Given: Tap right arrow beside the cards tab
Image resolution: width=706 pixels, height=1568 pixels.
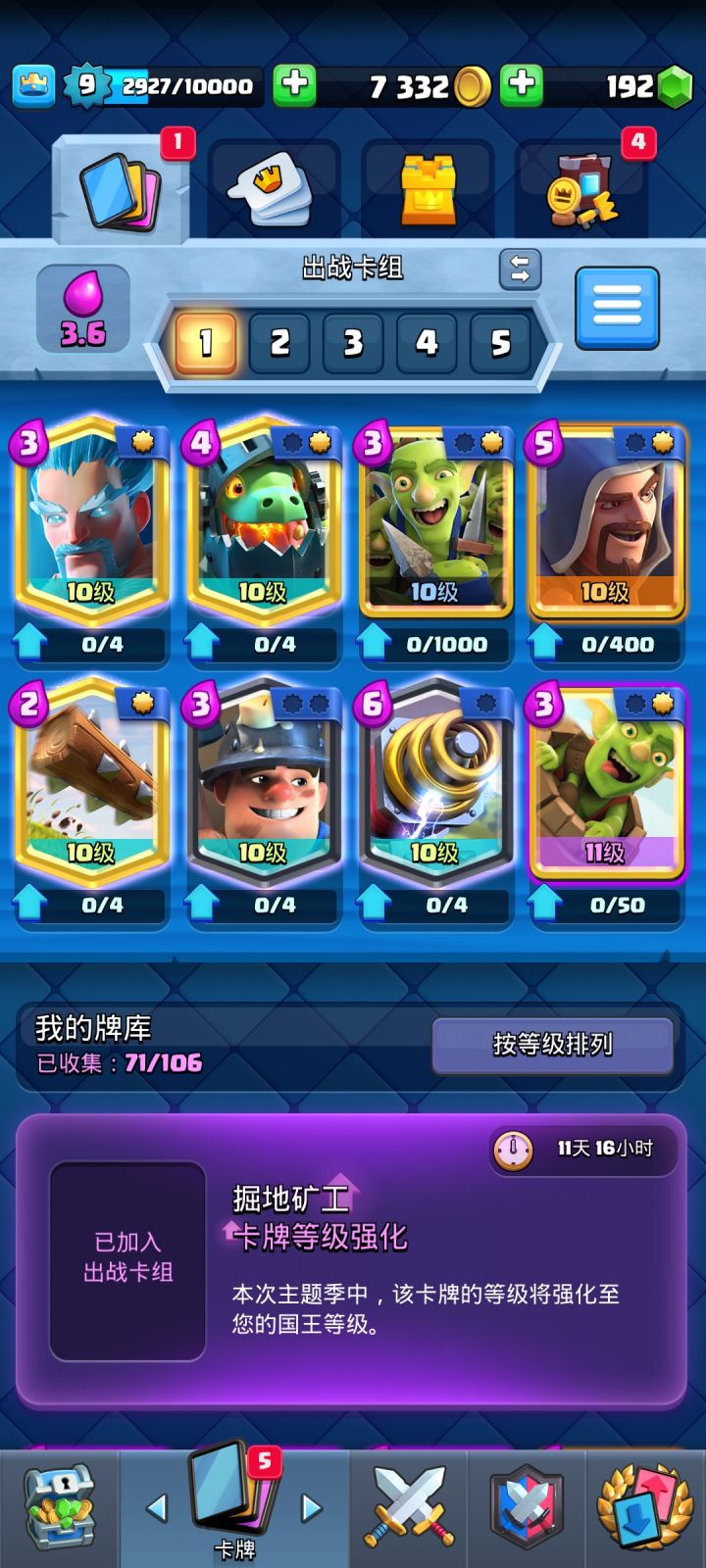Looking at the screenshot, I should [x=312, y=1507].
